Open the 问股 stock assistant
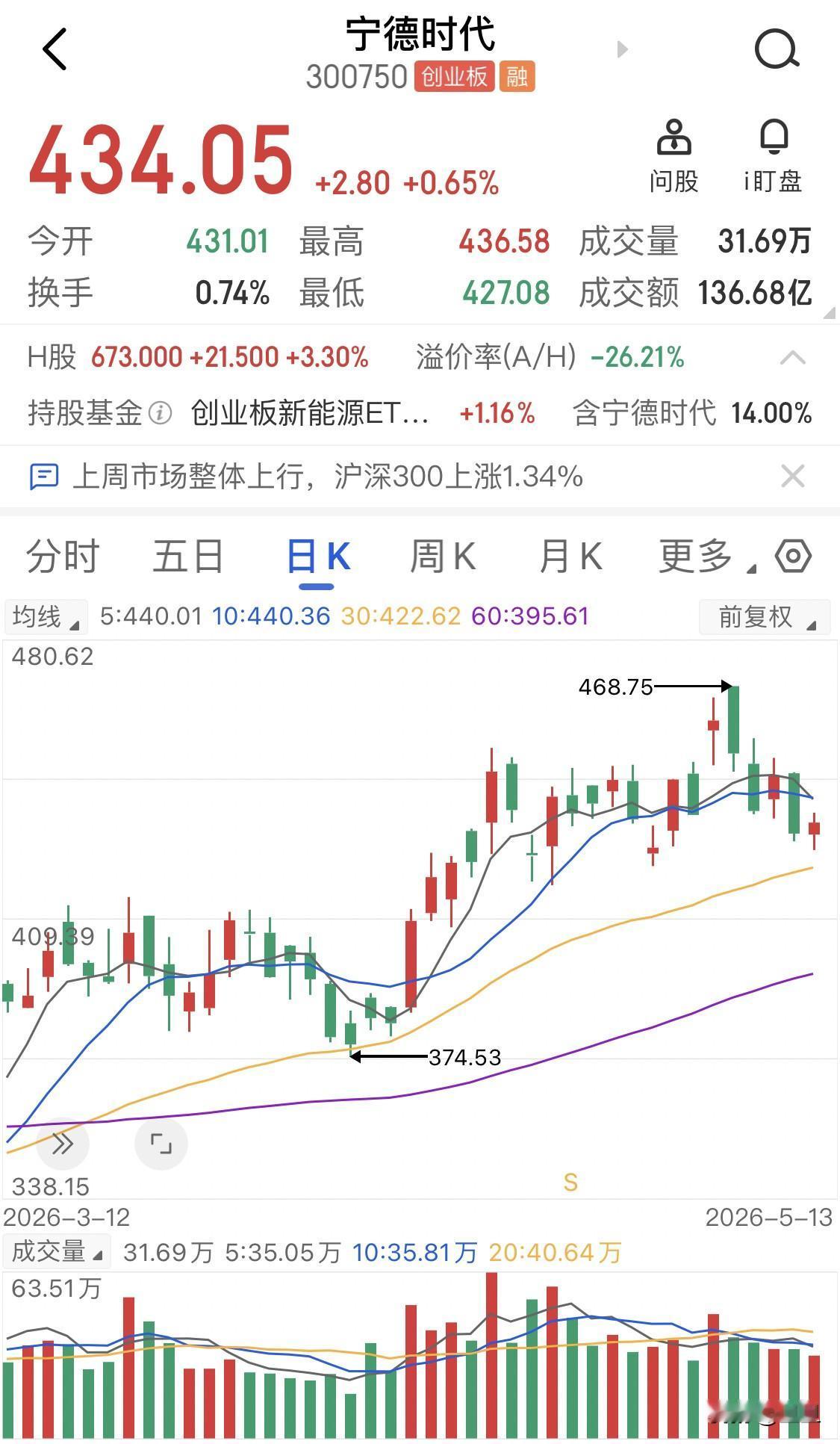 673,156
